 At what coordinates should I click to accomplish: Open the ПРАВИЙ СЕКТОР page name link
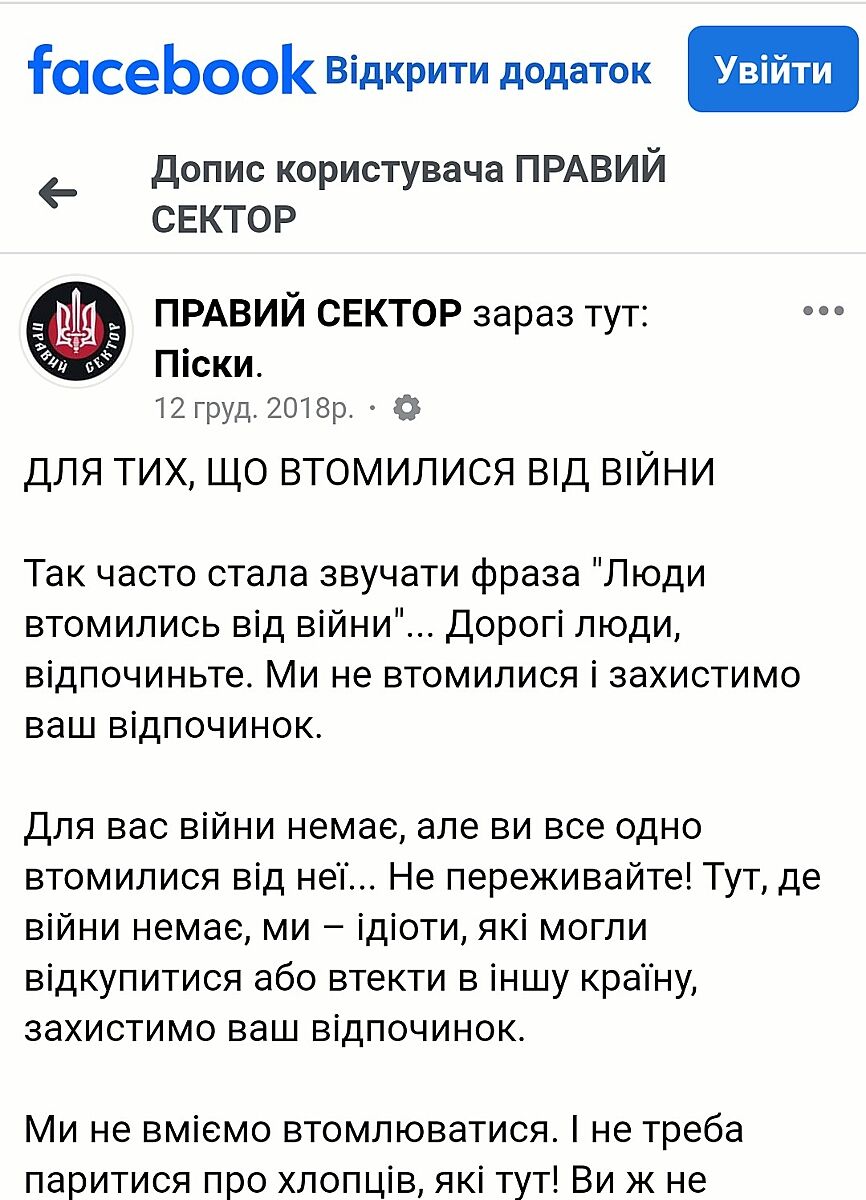click(x=308, y=315)
